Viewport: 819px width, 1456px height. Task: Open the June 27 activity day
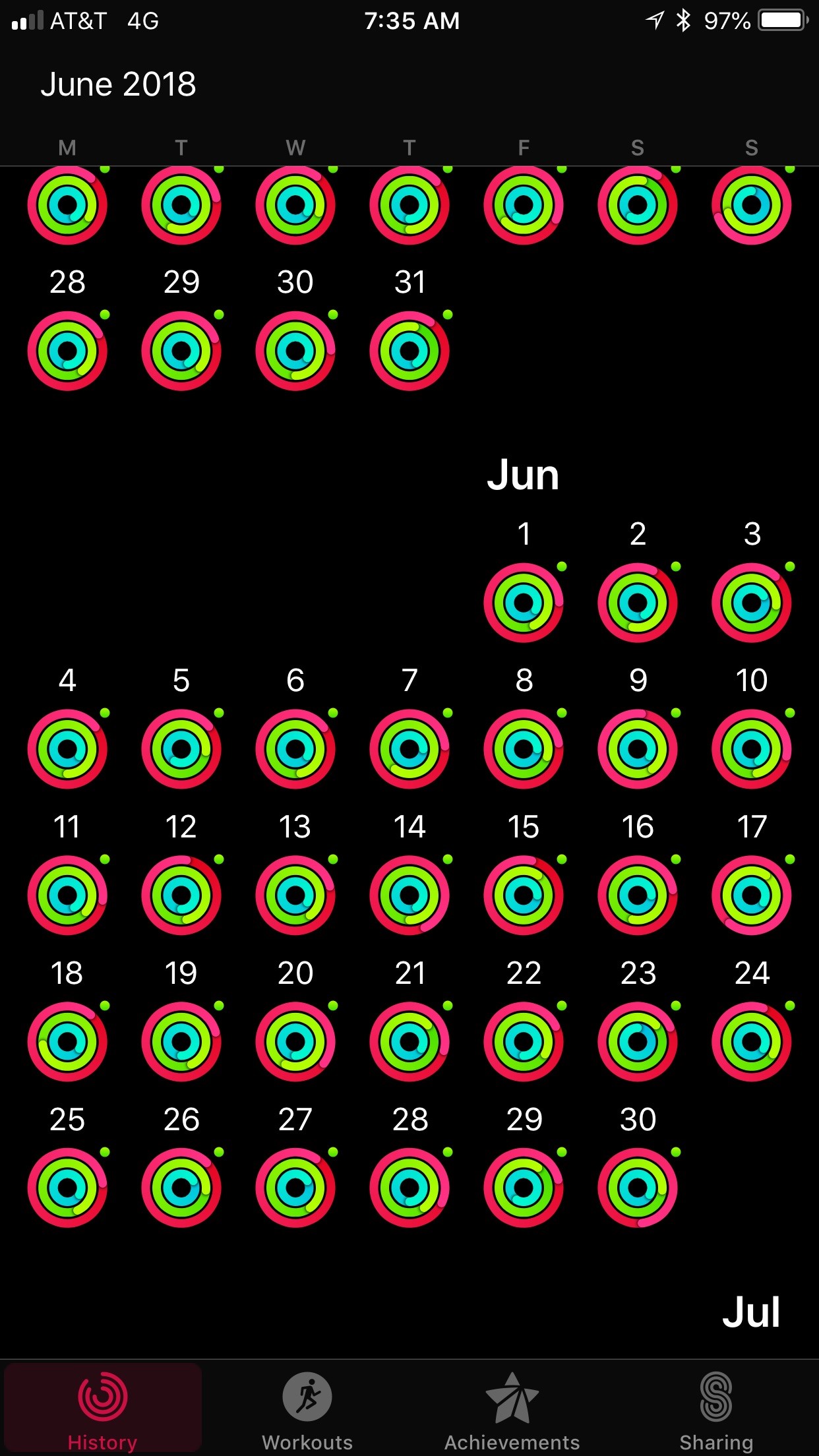(x=295, y=1188)
